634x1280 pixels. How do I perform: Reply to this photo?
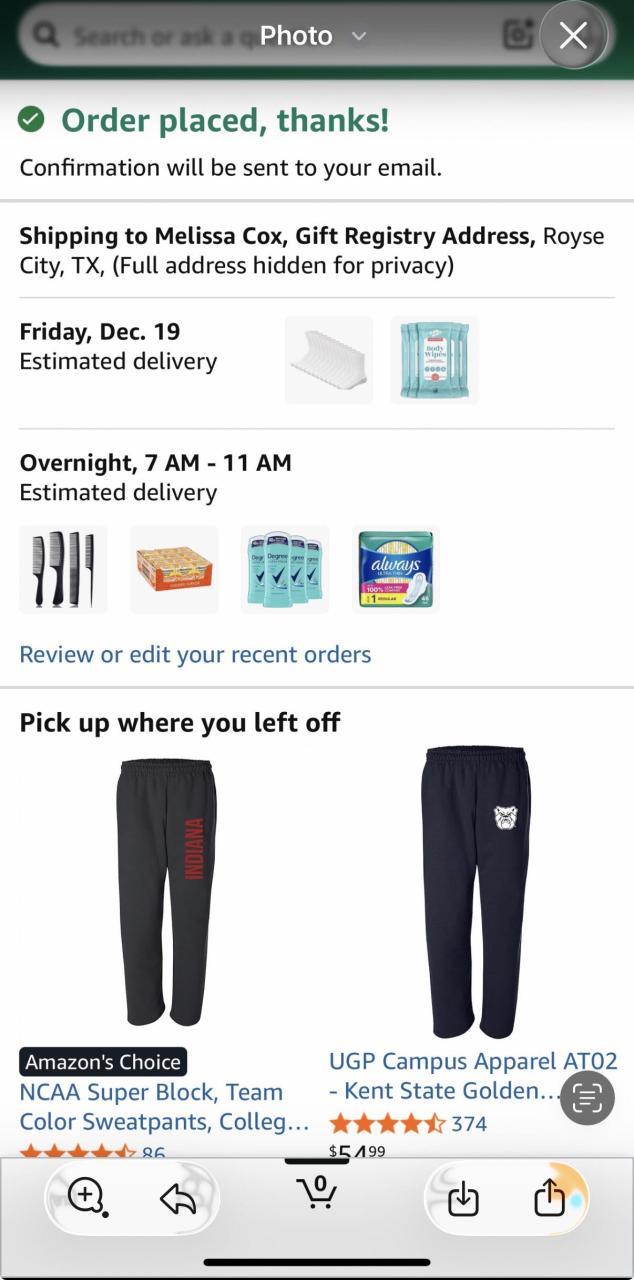click(x=177, y=1198)
